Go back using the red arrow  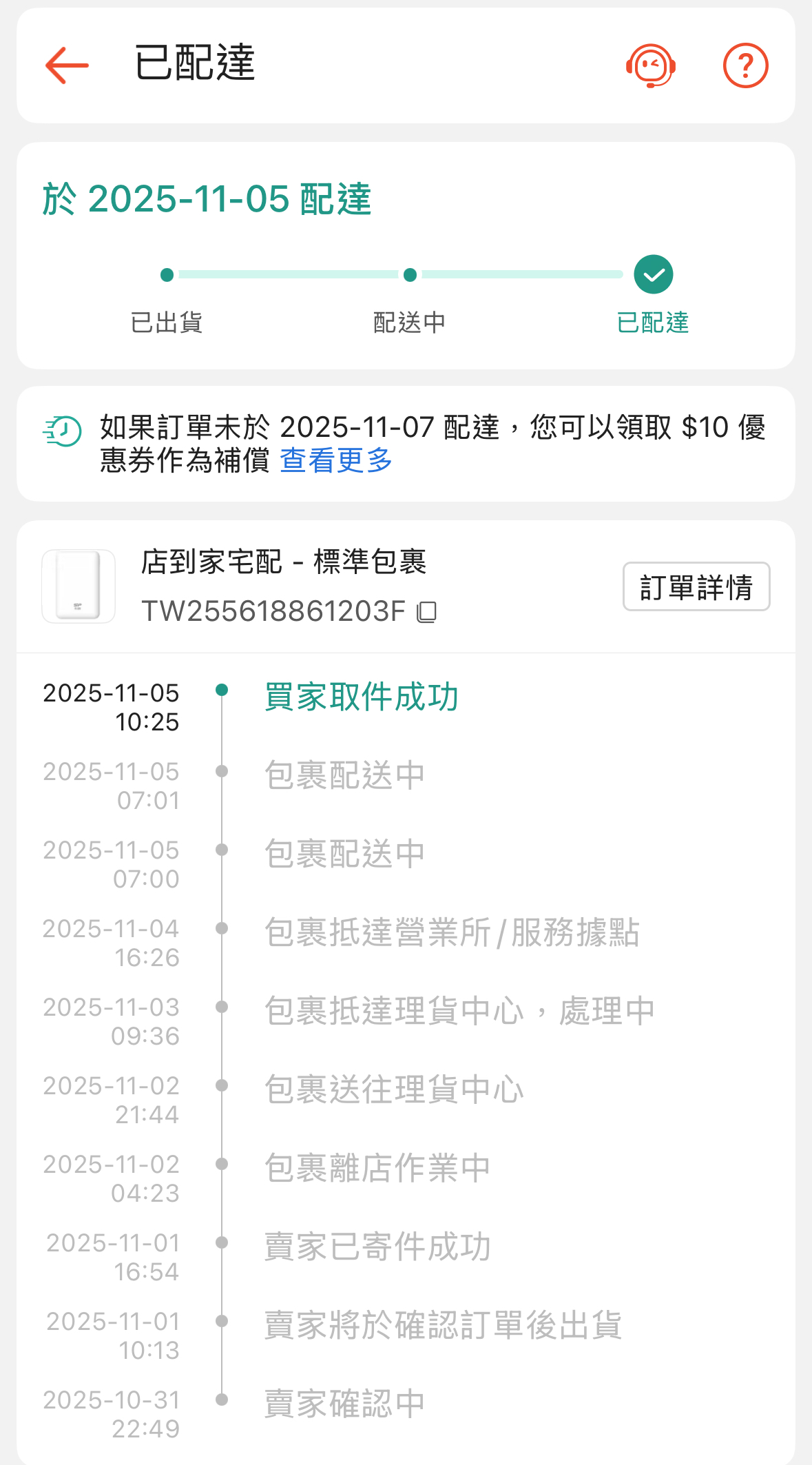67,65
